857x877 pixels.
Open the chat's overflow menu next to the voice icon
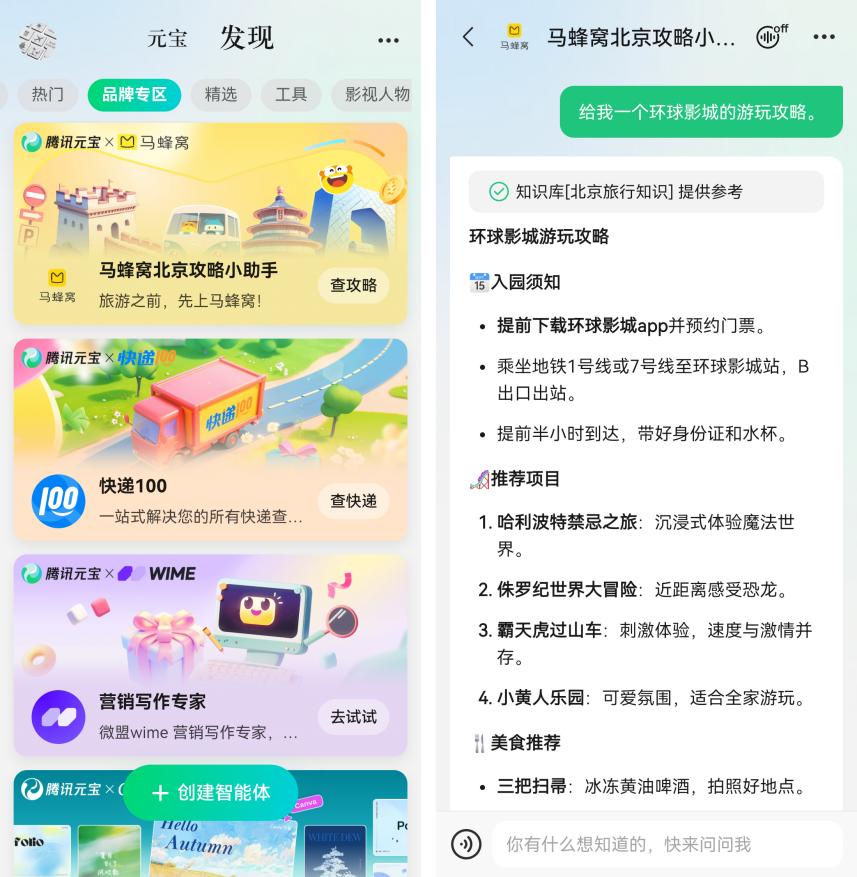coord(824,37)
